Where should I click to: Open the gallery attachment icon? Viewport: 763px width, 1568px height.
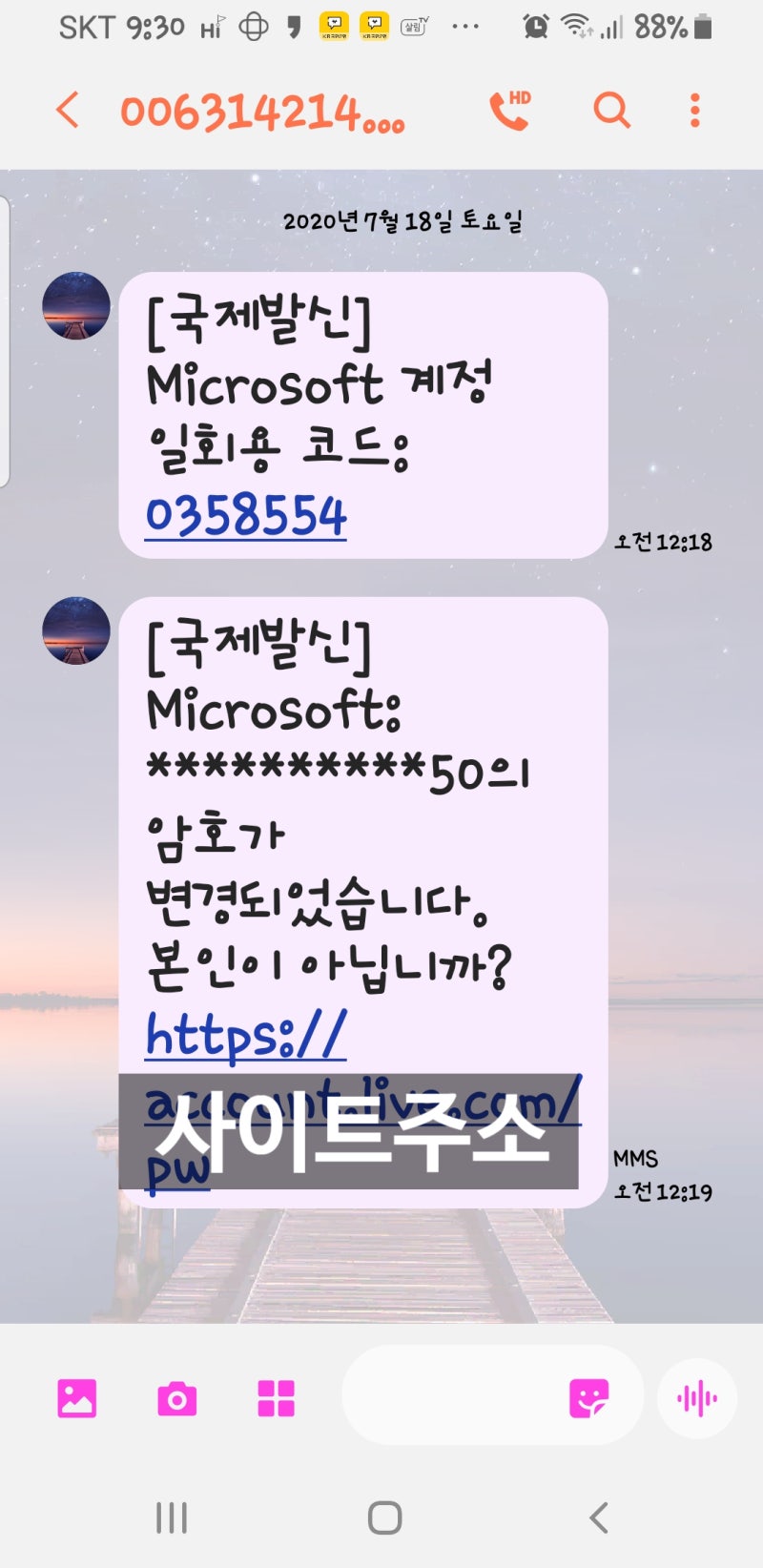(78, 1399)
